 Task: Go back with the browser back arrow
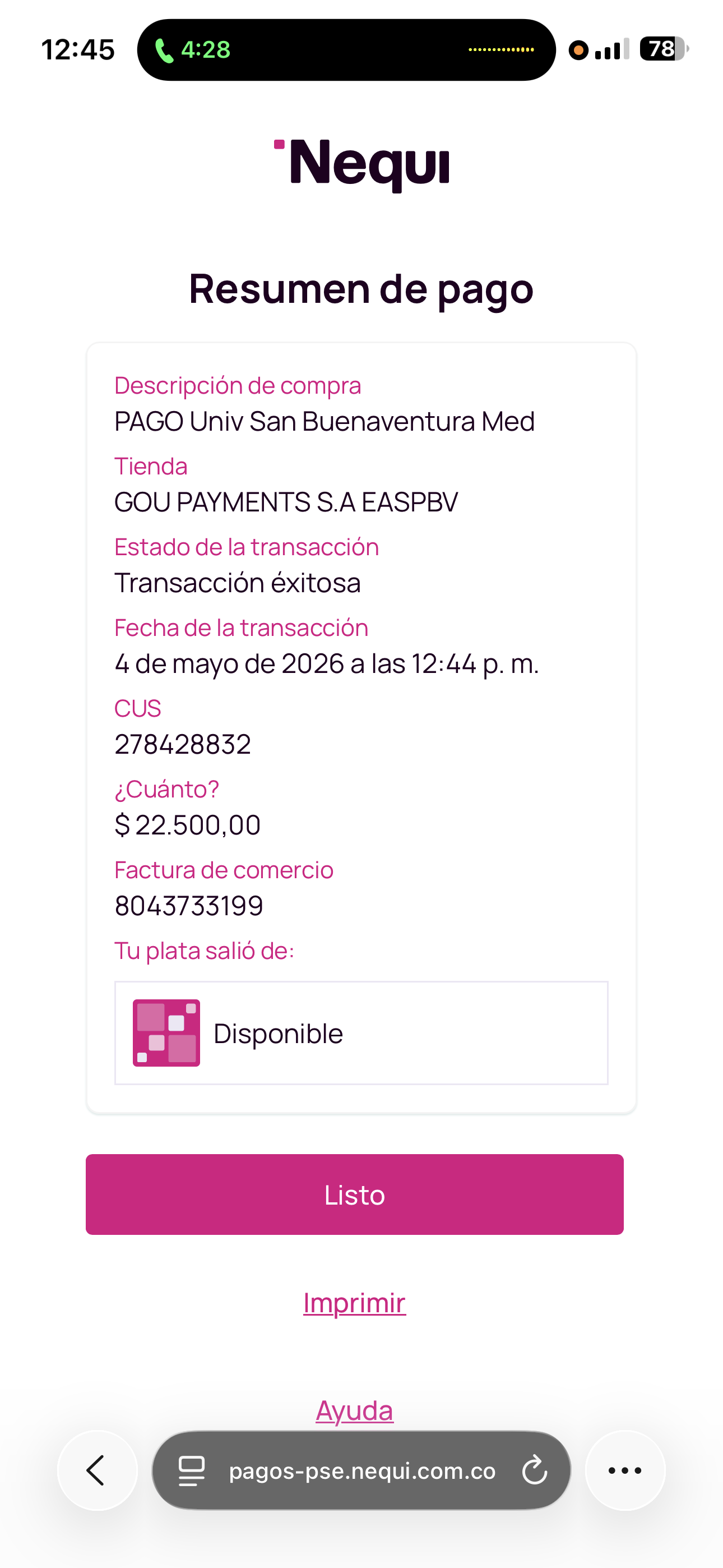coord(97,1470)
